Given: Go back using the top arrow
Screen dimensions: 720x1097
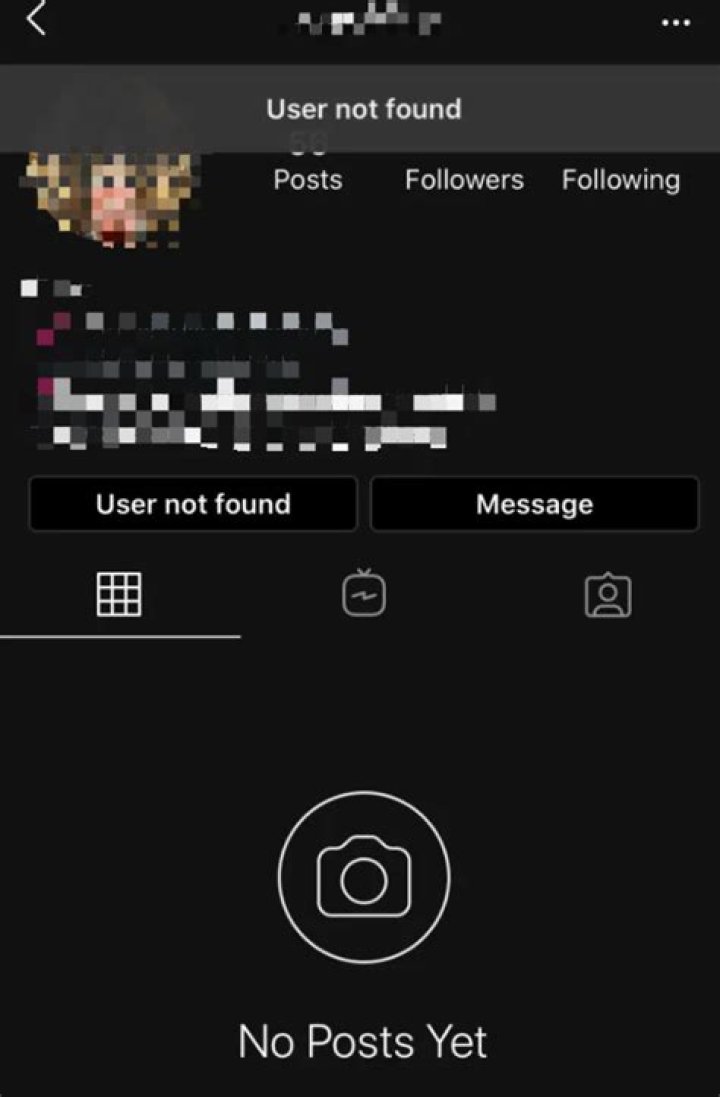Looking at the screenshot, I should [x=36, y=19].
